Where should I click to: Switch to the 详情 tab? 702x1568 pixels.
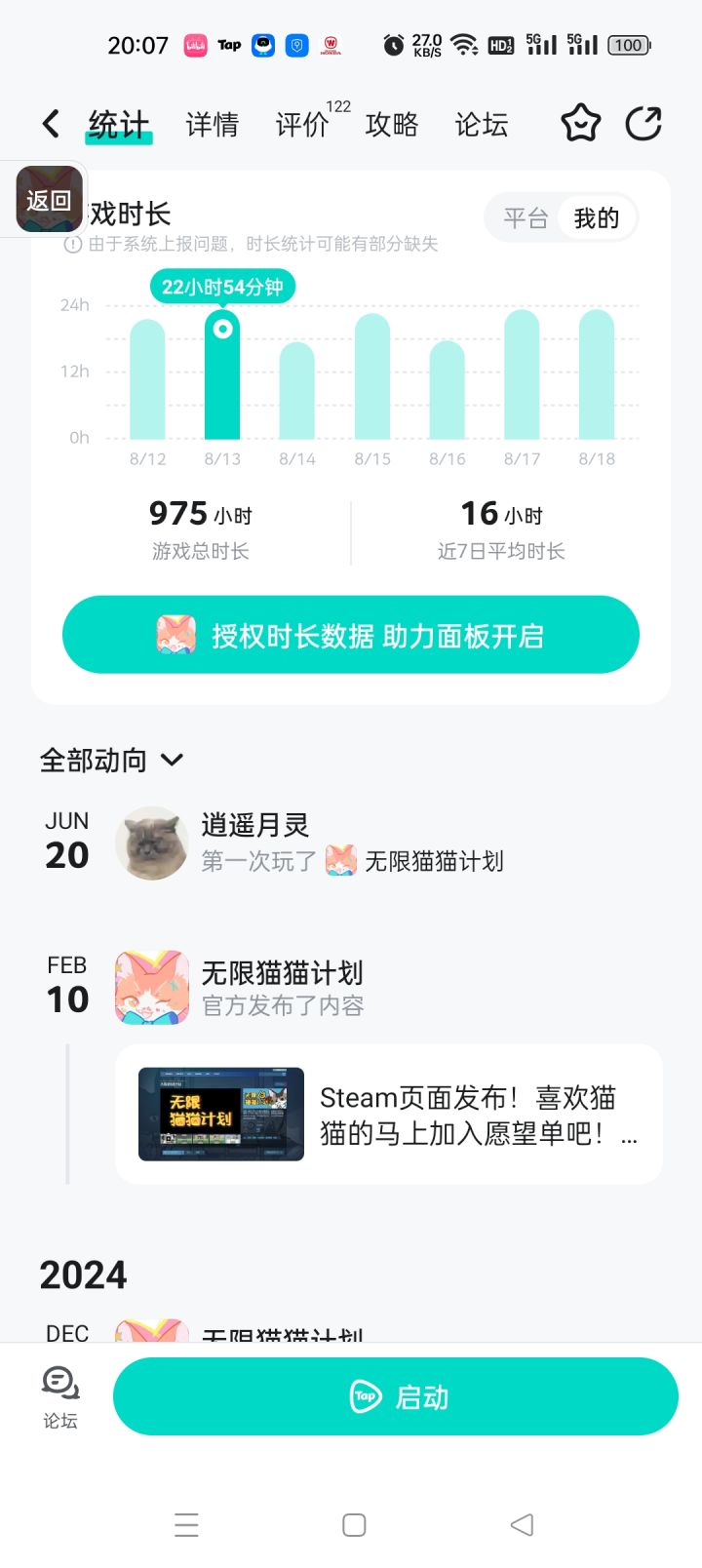click(x=212, y=125)
